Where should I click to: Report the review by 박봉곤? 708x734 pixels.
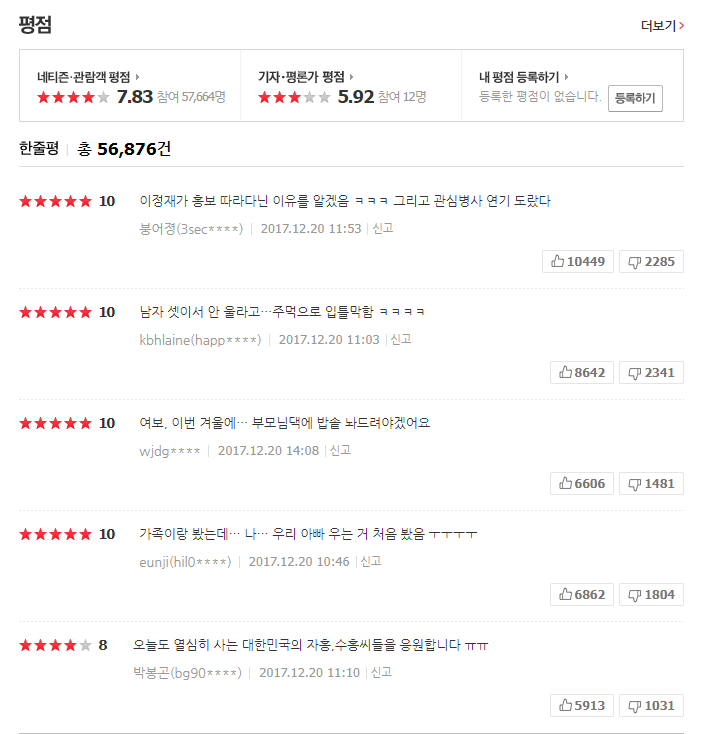(381, 673)
